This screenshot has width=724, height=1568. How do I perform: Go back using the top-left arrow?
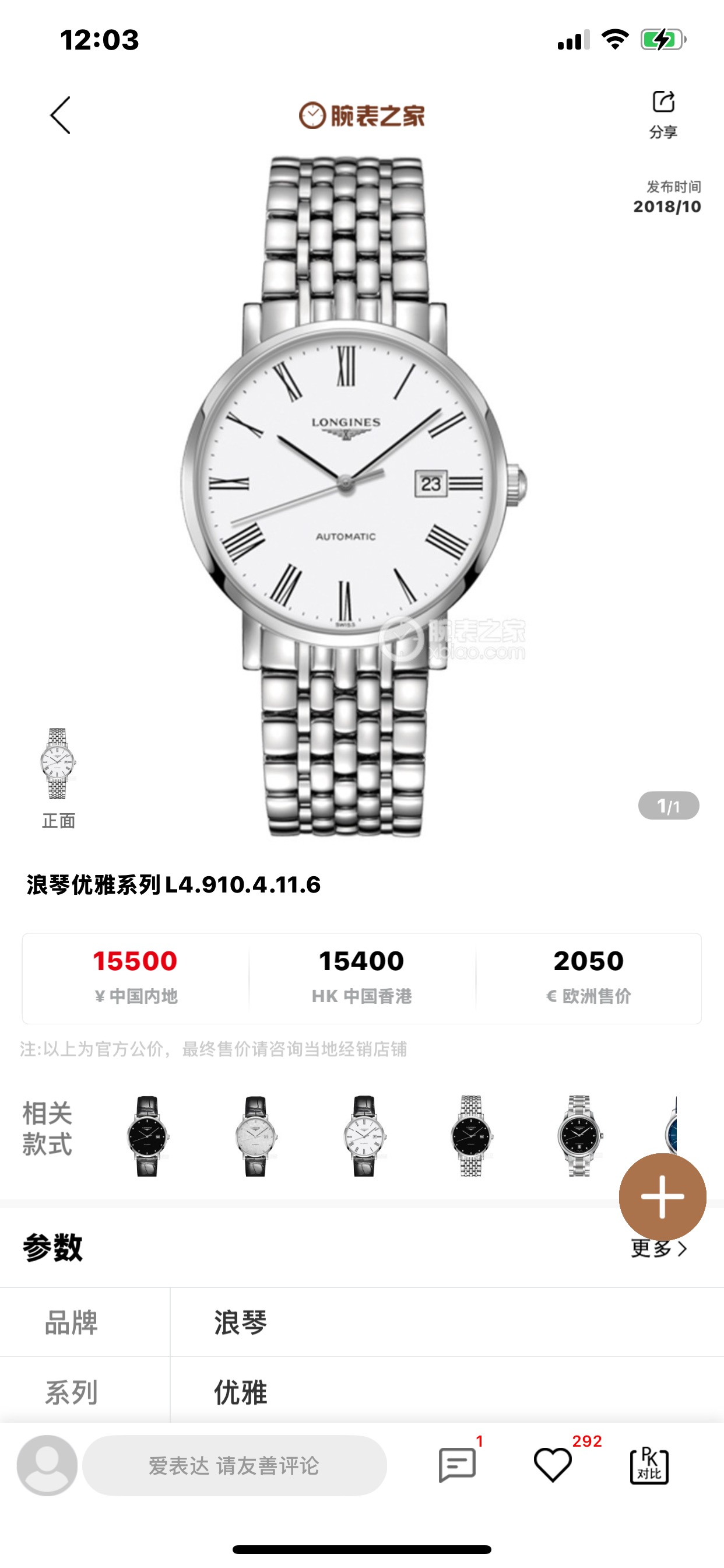(x=61, y=115)
